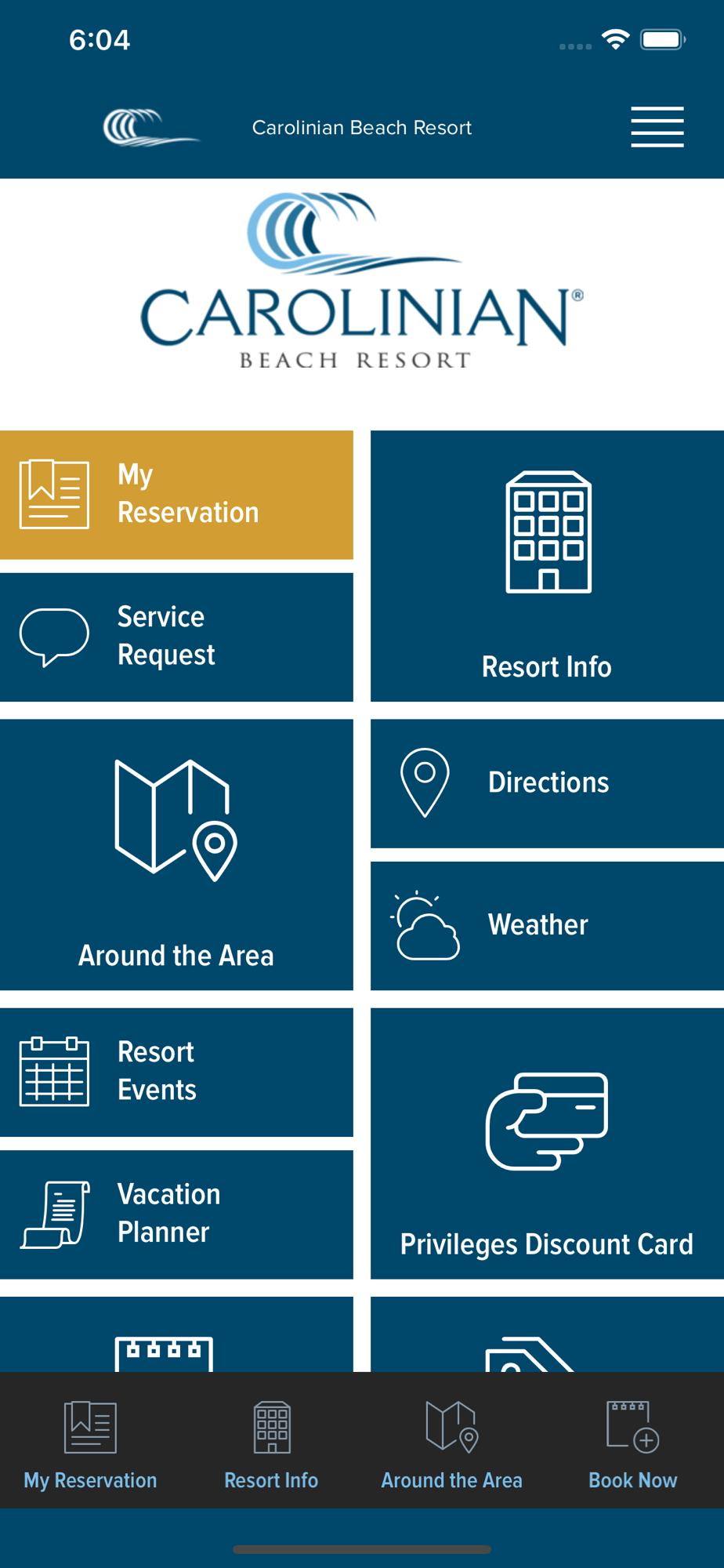Image resolution: width=724 pixels, height=1568 pixels.
Task: Open the hamburger menu
Action: [x=657, y=127]
